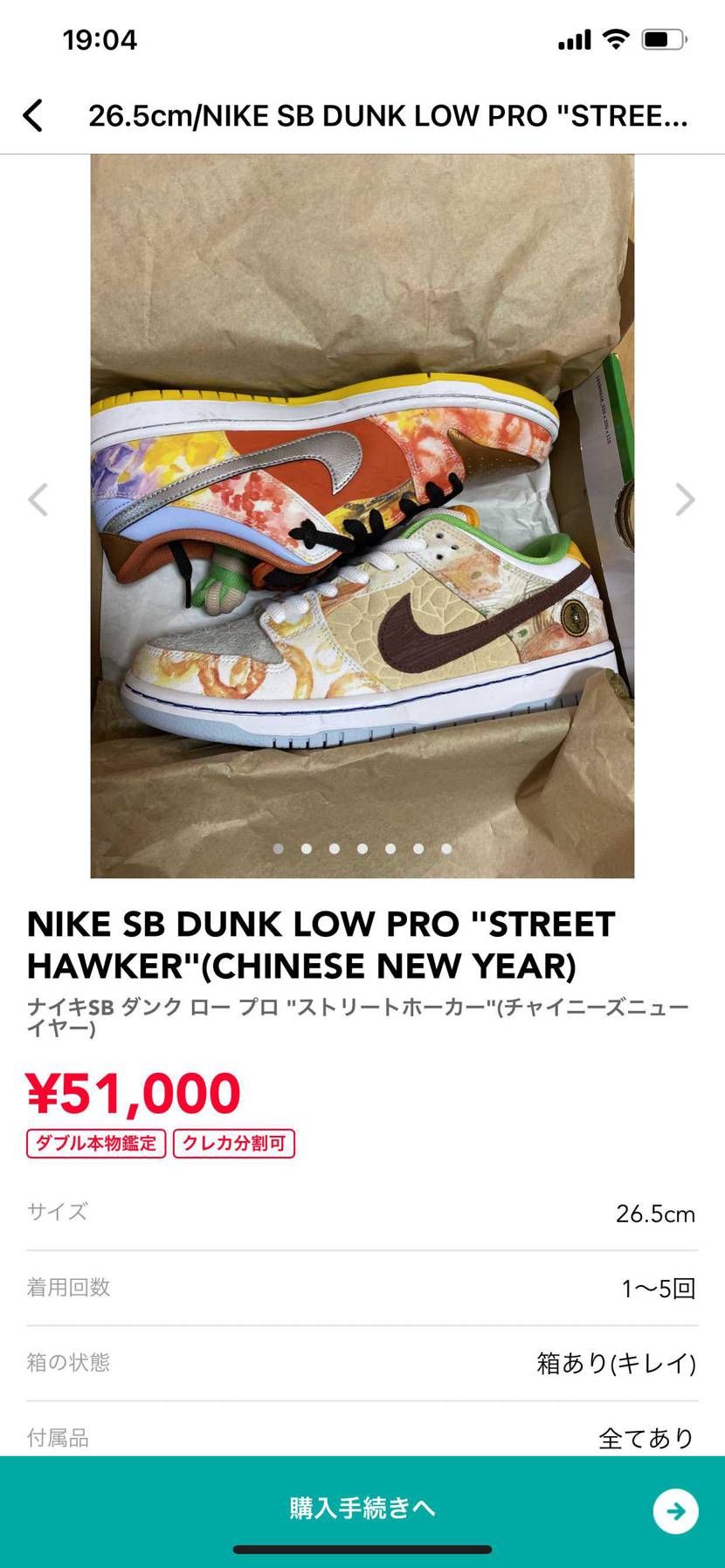Show the previous product photo

tap(38, 500)
